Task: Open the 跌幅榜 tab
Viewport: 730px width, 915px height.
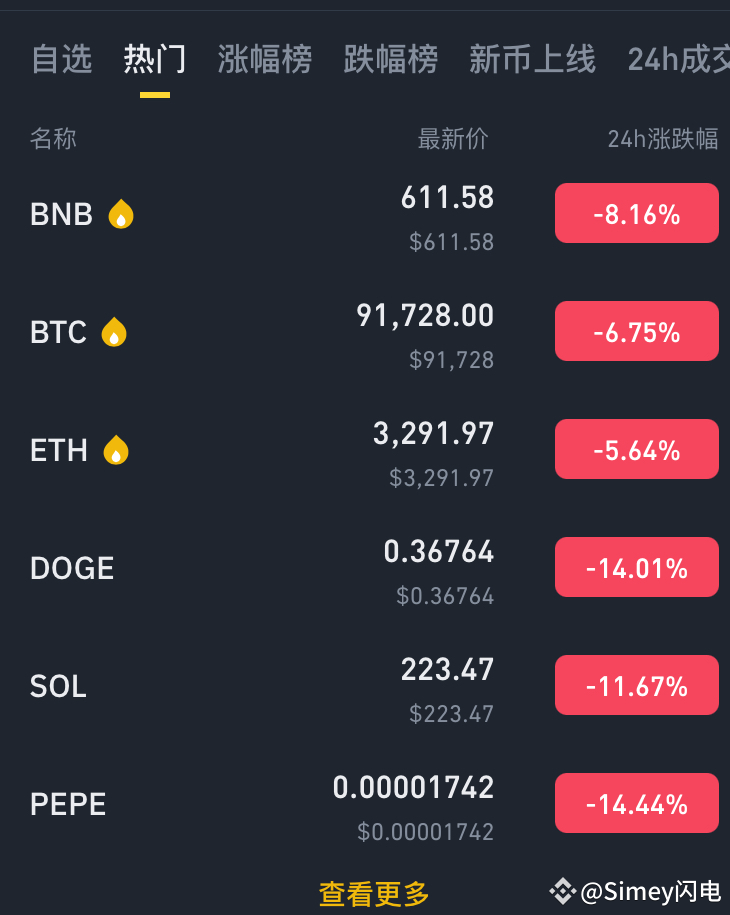Action: click(390, 60)
